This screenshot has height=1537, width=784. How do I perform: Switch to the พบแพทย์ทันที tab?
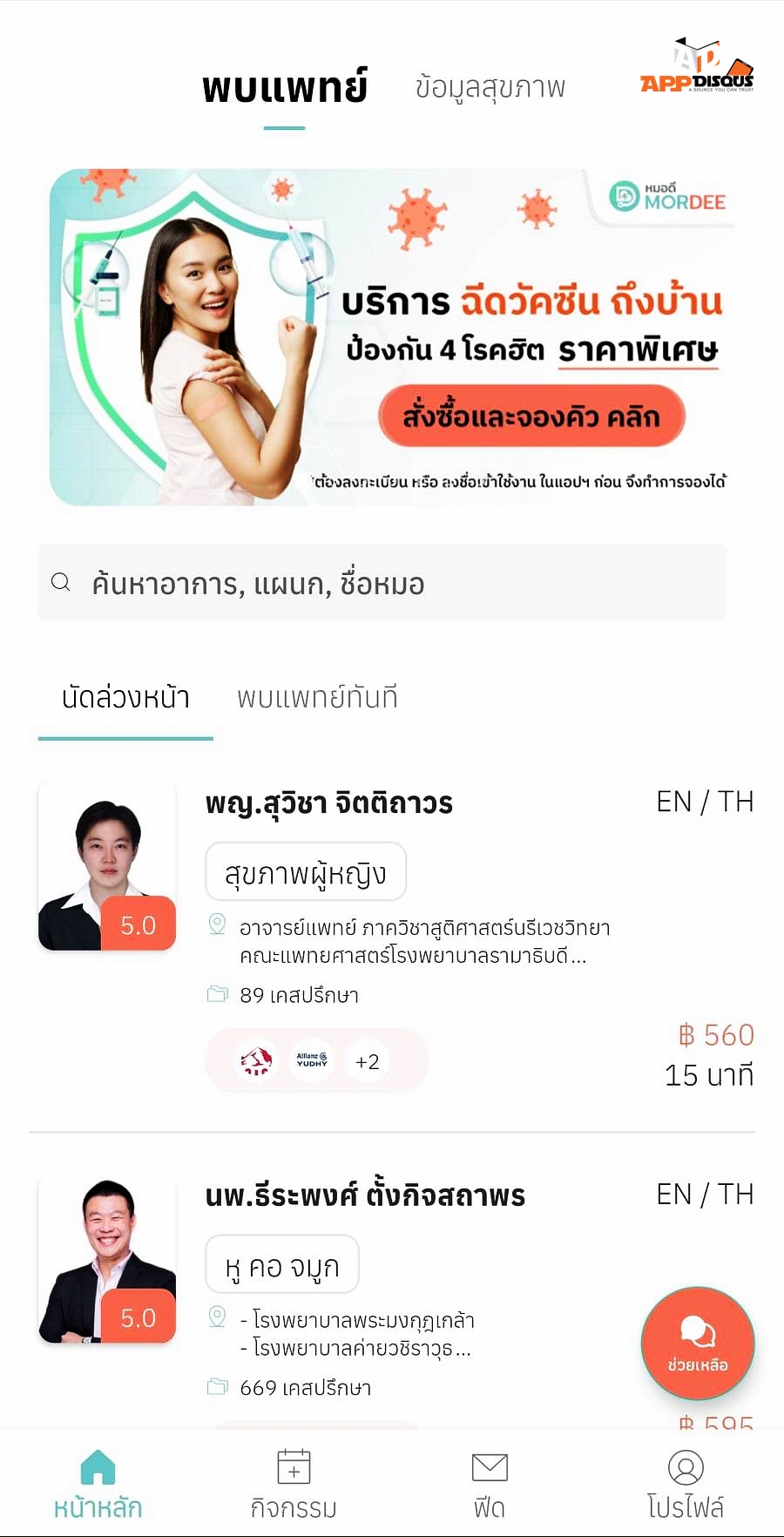tap(317, 698)
